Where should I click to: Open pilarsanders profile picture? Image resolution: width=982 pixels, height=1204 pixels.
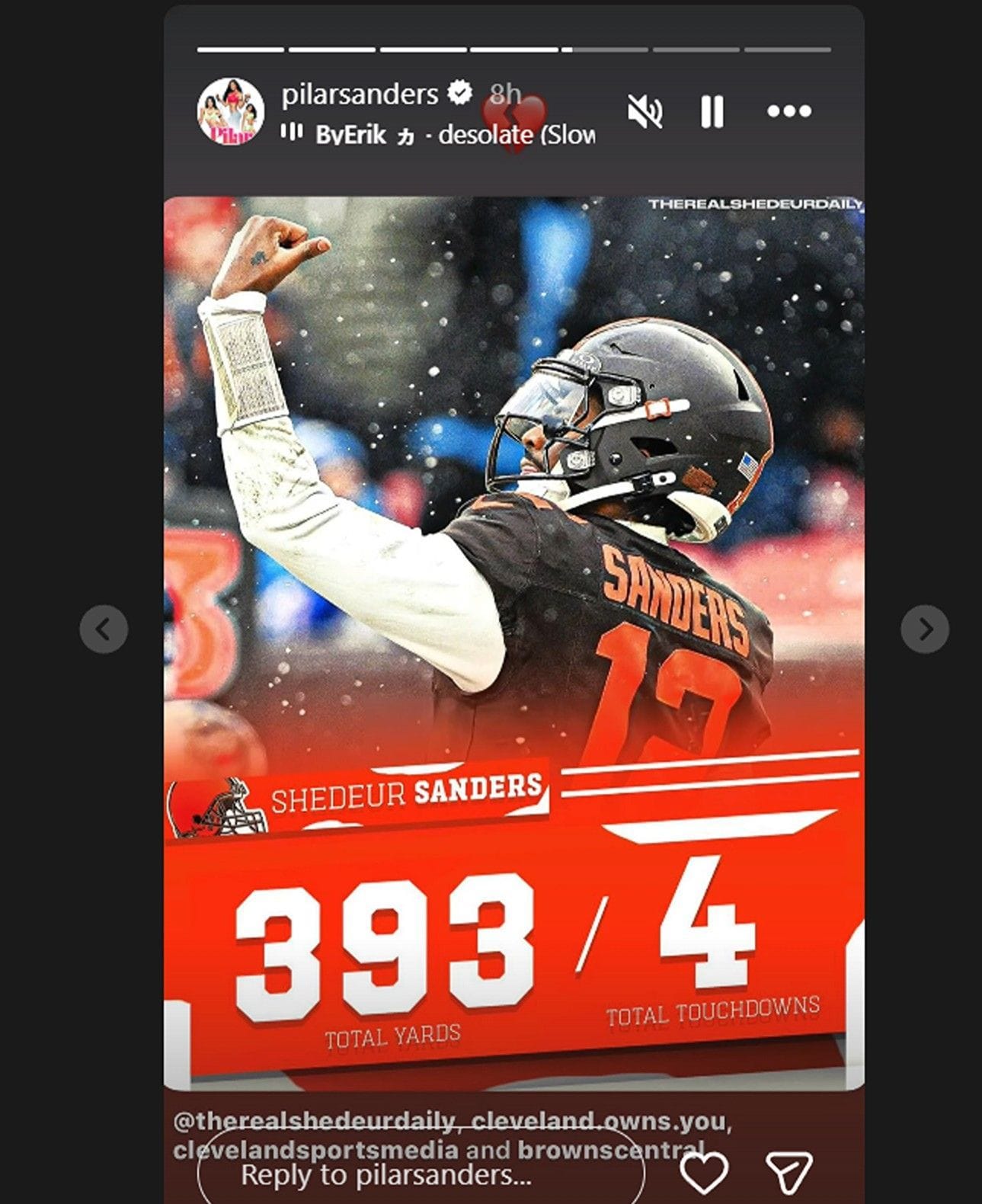coord(230,111)
